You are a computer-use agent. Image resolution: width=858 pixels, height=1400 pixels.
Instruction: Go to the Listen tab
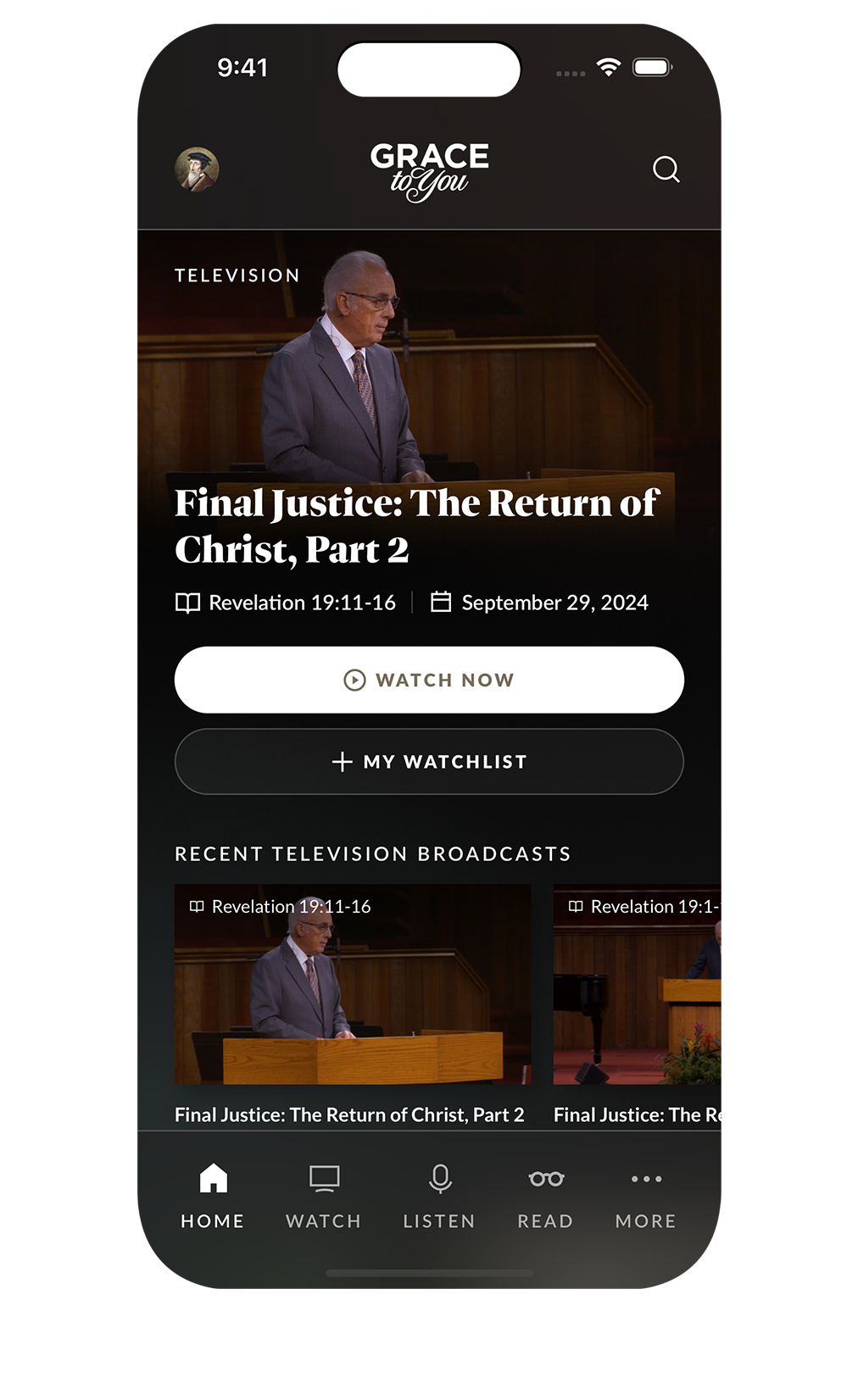(439, 1196)
